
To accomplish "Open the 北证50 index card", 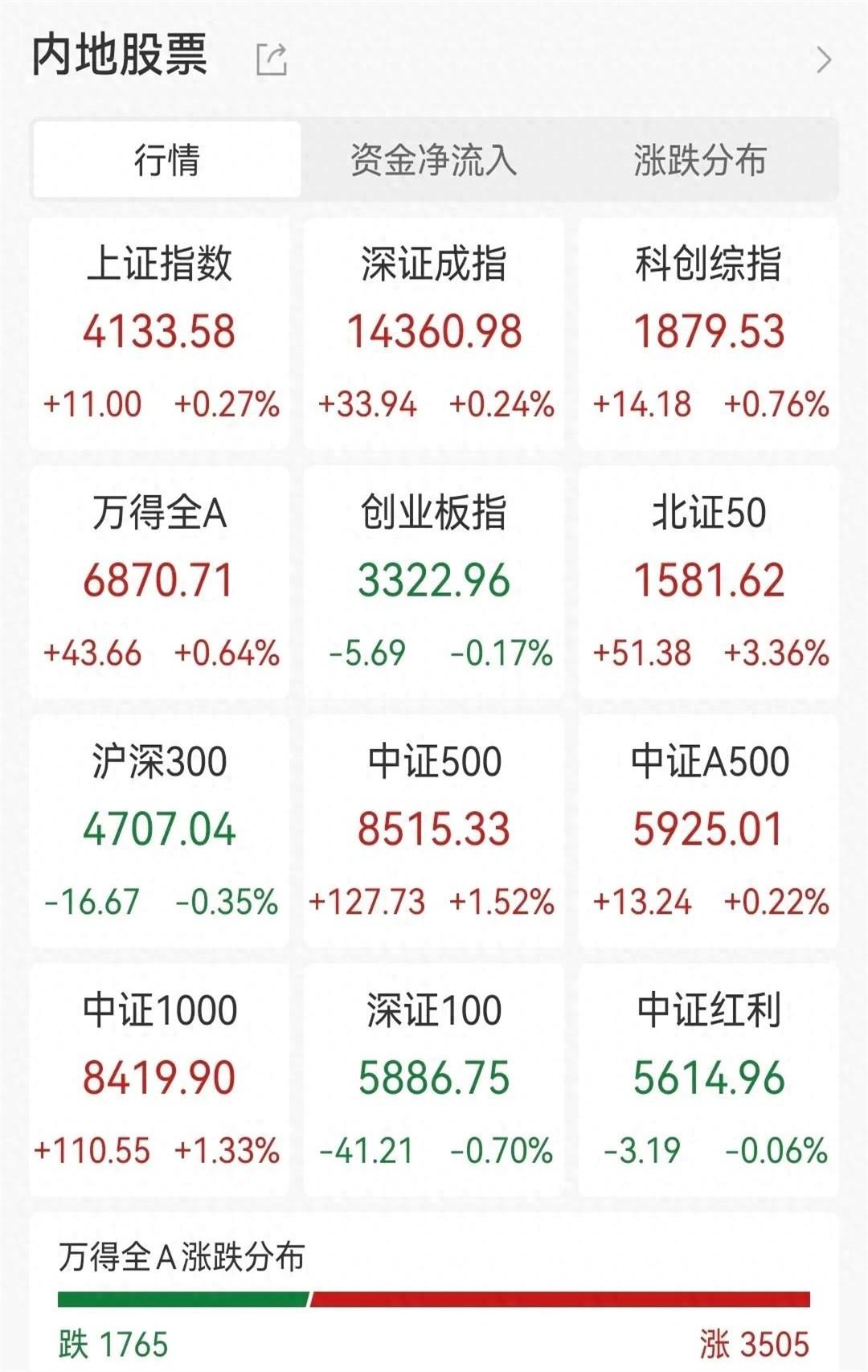I will [x=709, y=583].
